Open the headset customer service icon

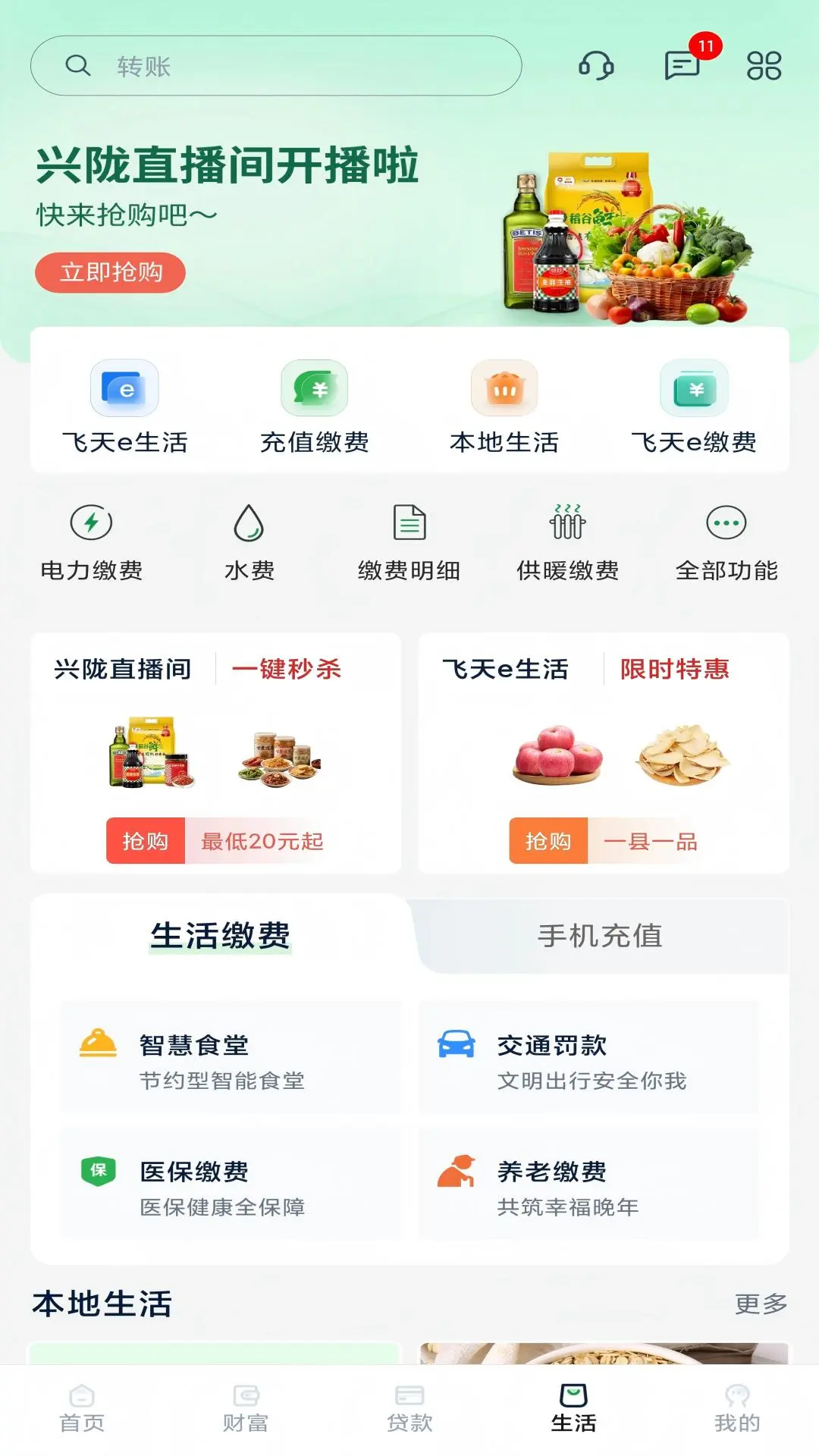point(596,67)
